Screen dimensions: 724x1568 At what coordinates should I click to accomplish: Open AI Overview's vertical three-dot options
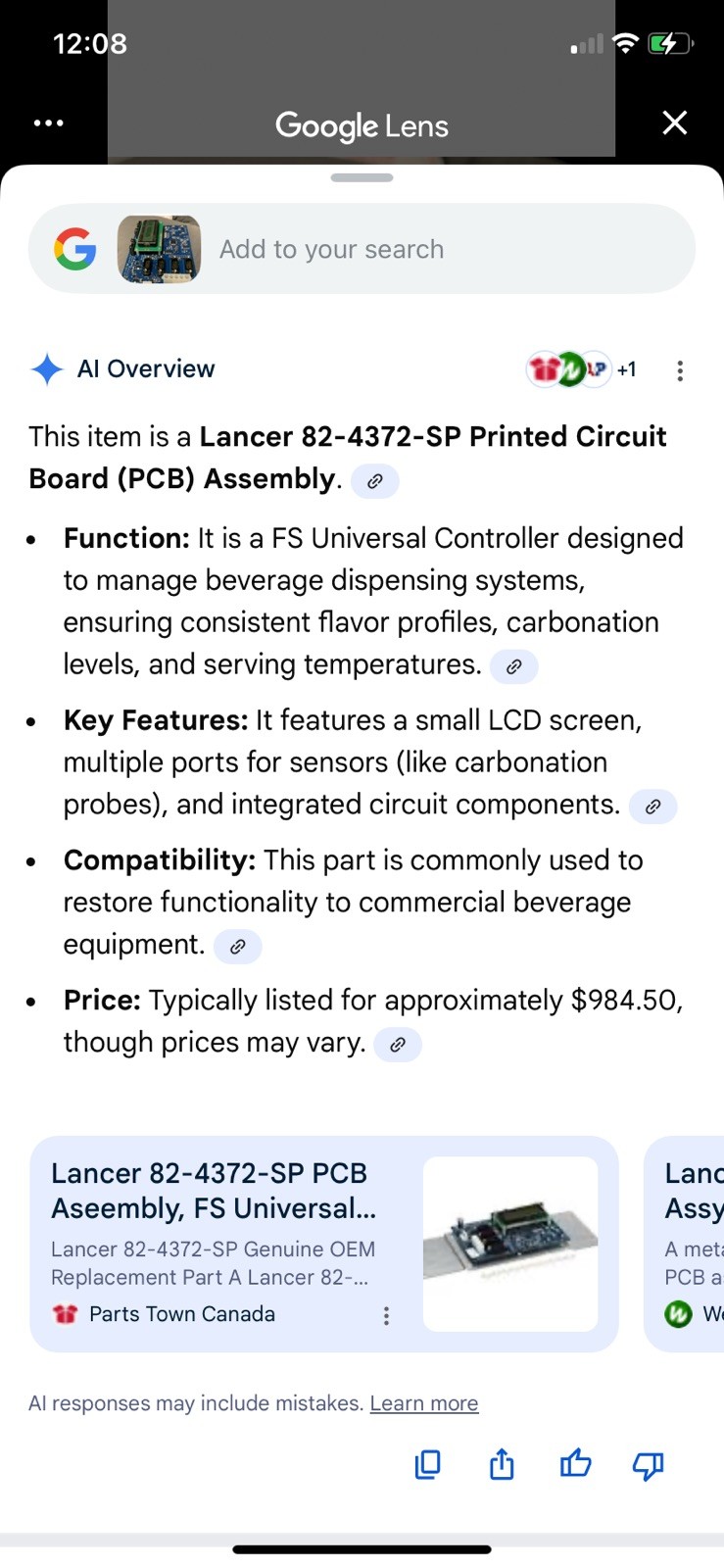point(680,370)
